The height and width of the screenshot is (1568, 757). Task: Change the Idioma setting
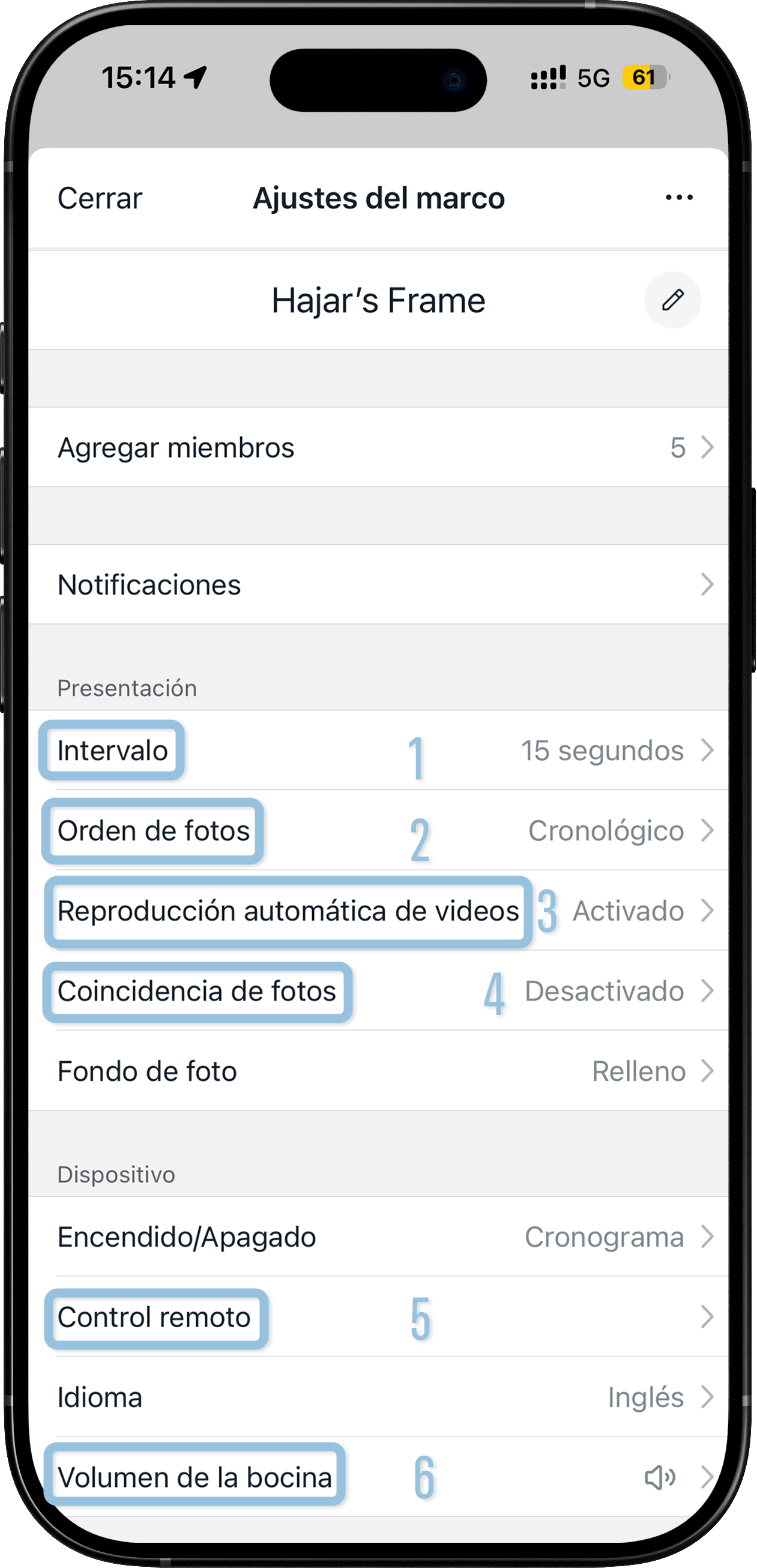pyautogui.click(x=377, y=1397)
